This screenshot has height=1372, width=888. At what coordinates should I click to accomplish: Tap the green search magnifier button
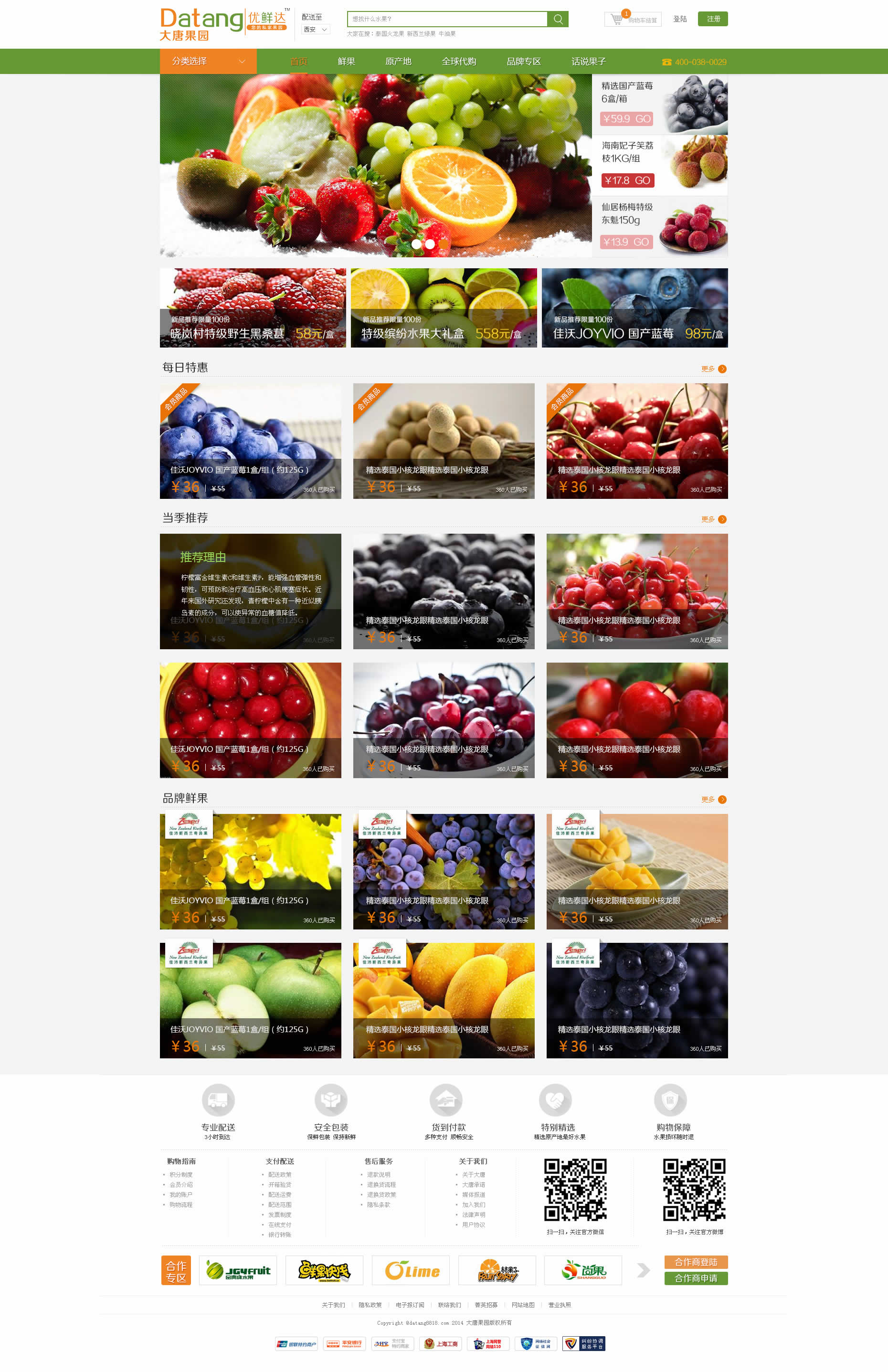[x=558, y=19]
